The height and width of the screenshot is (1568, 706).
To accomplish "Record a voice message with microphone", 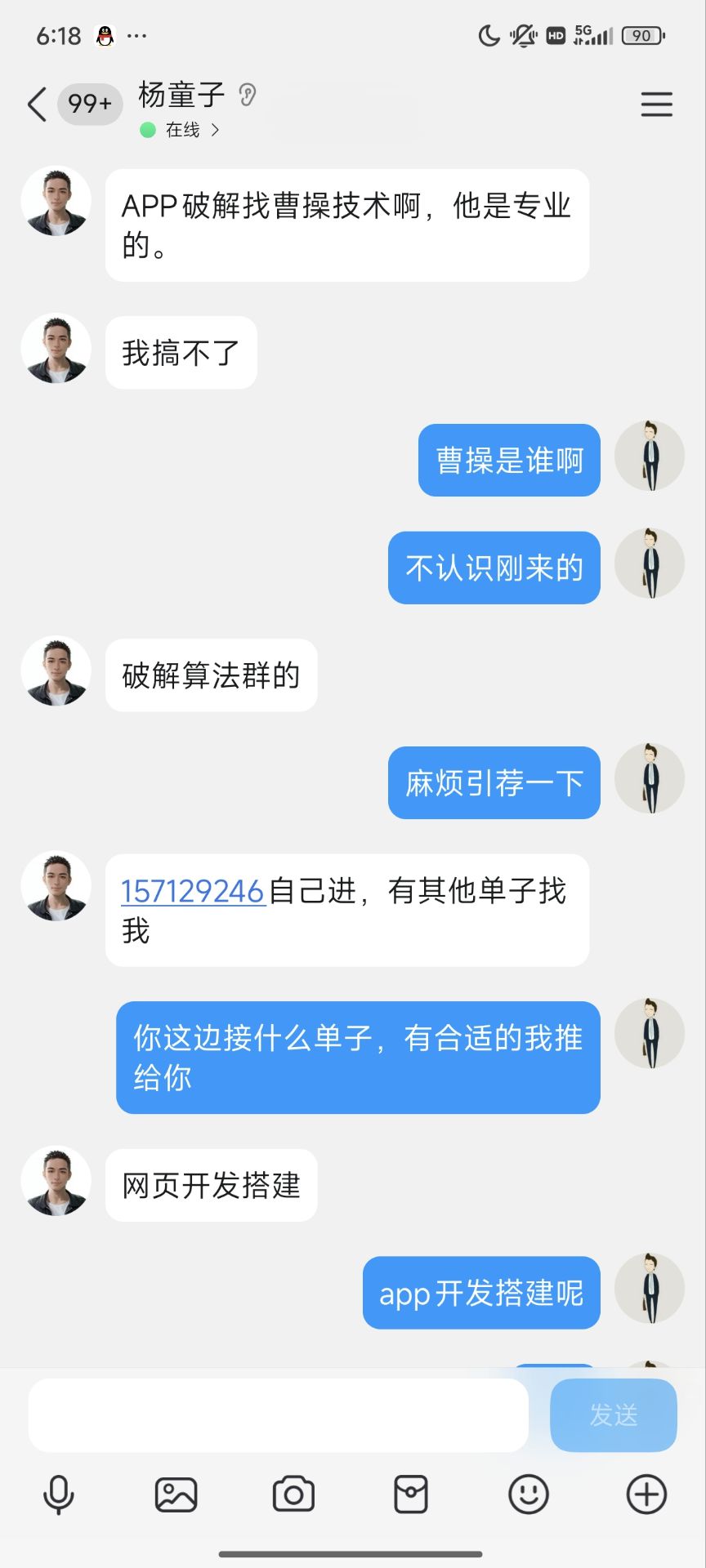I will [x=58, y=1495].
